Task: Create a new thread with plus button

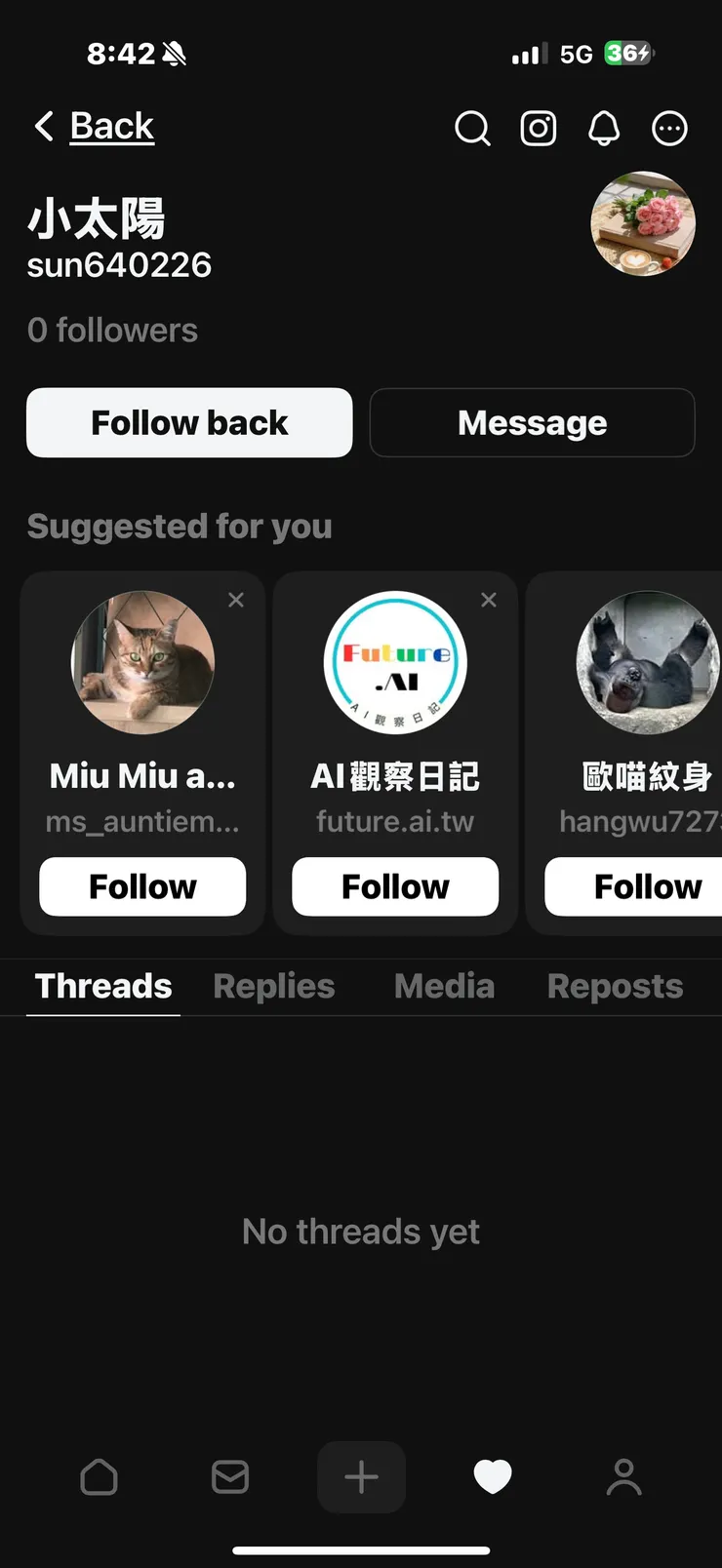Action: click(361, 1476)
